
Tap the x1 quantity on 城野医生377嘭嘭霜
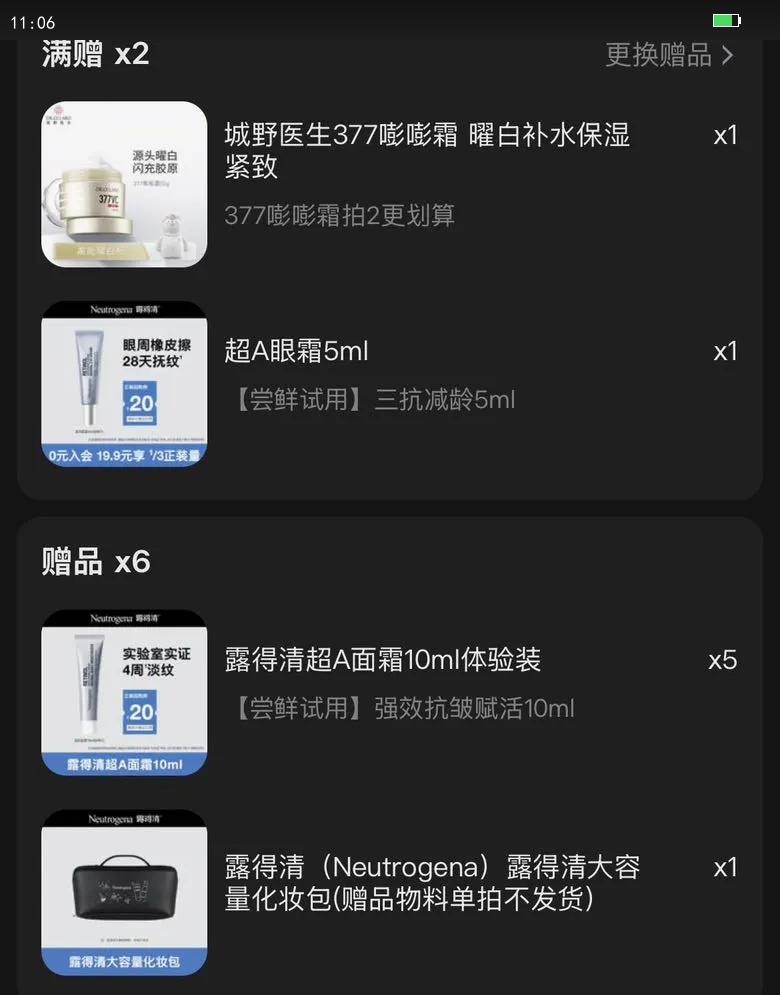pyautogui.click(x=725, y=136)
